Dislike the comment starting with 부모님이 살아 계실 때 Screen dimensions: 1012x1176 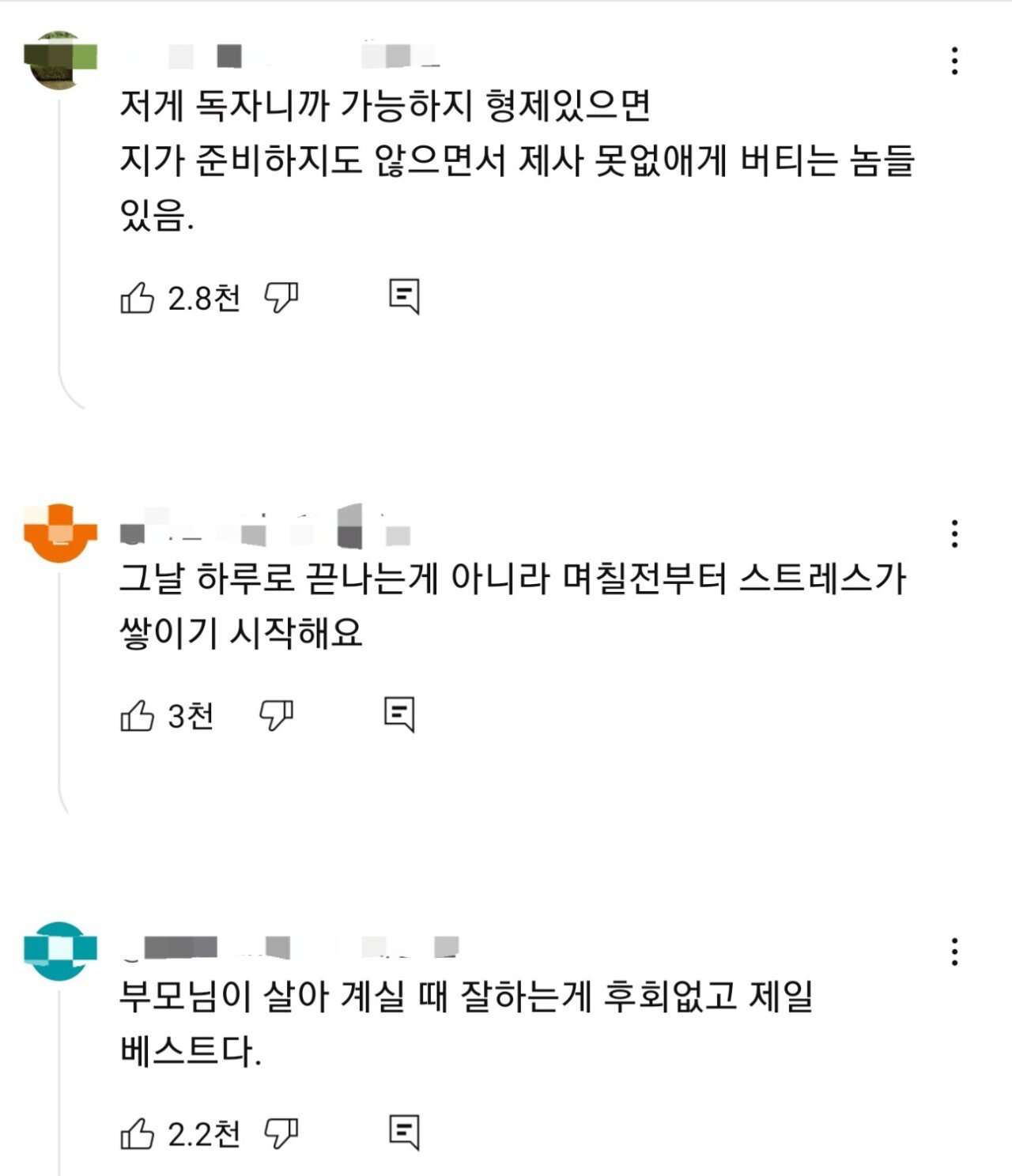pos(281,1134)
